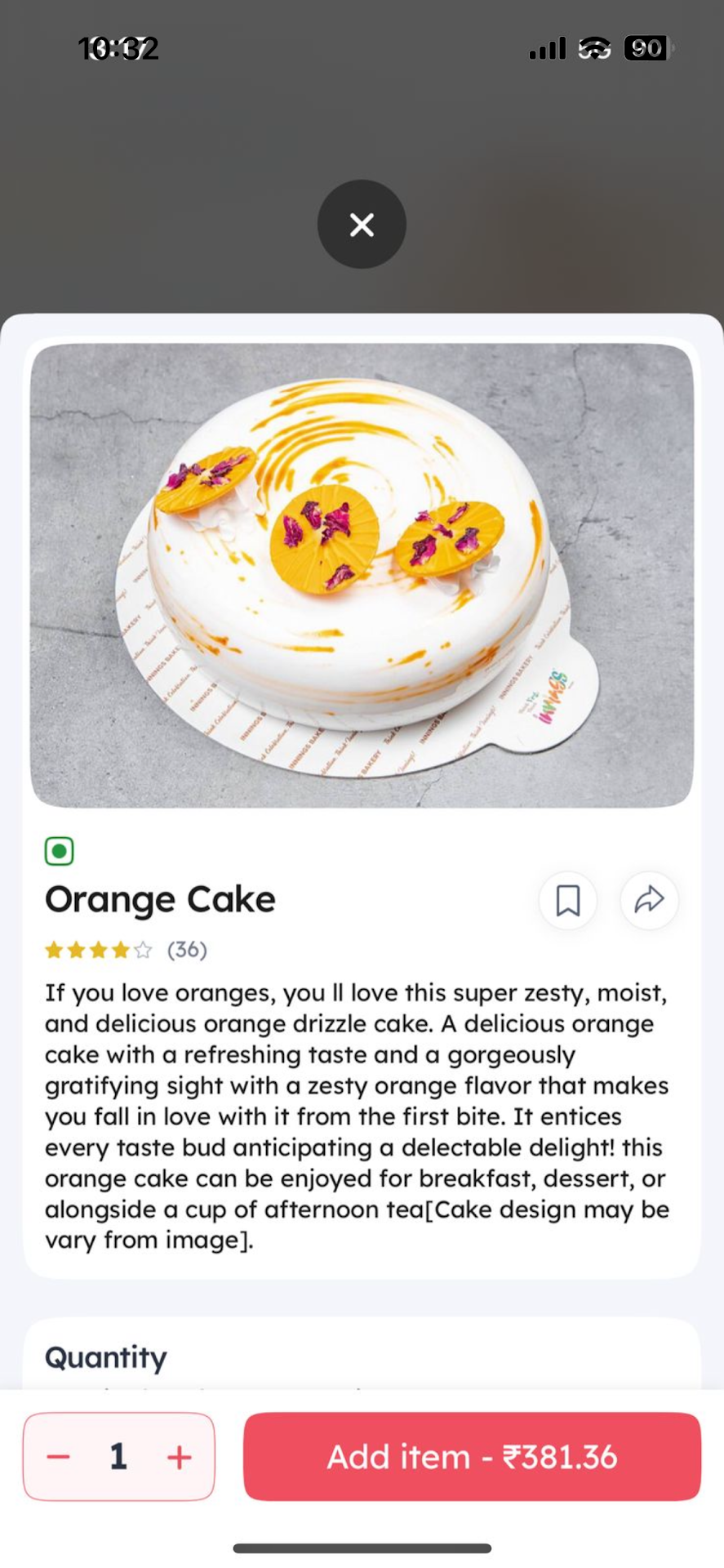Tap the Wi-Fi status icon

click(593, 47)
